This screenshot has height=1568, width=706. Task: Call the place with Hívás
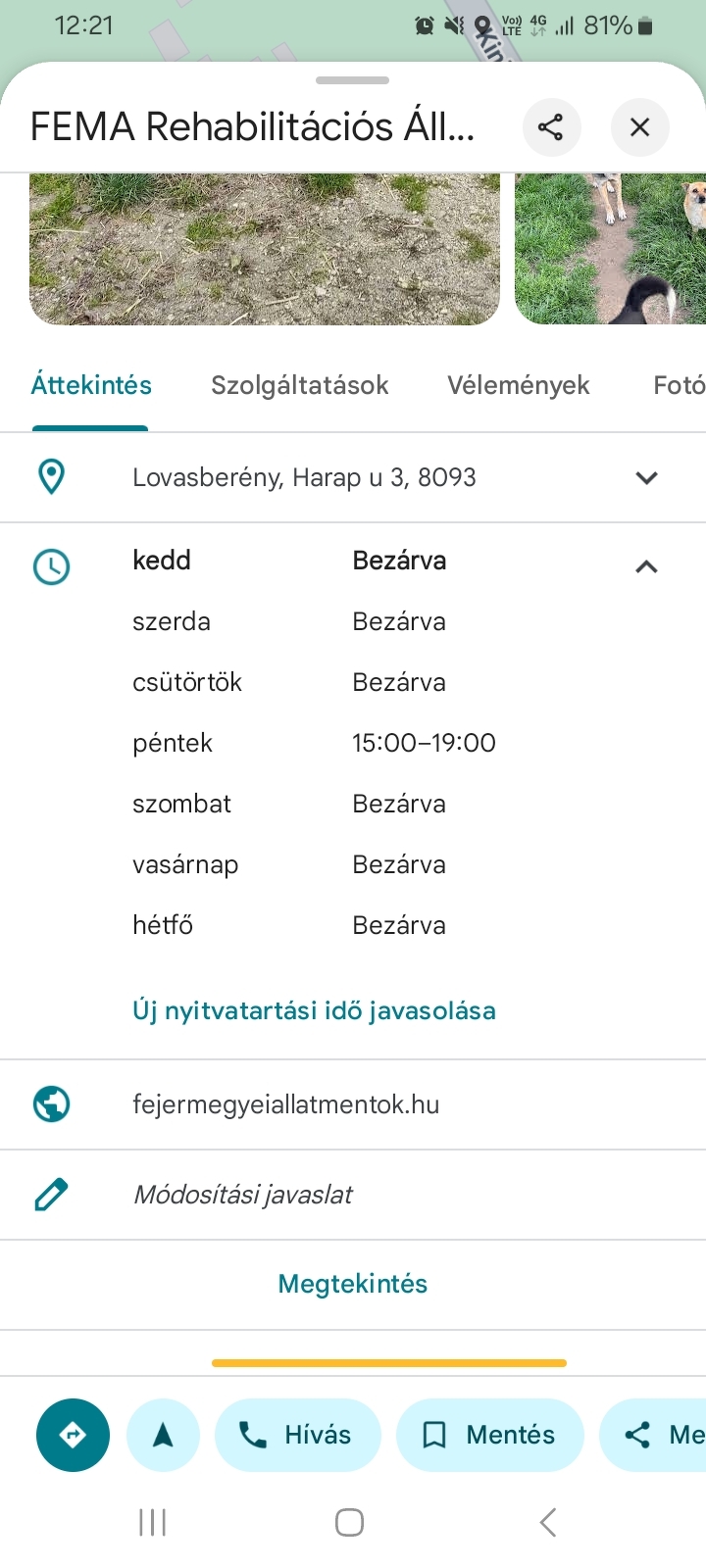pyautogui.click(x=297, y=1435)
